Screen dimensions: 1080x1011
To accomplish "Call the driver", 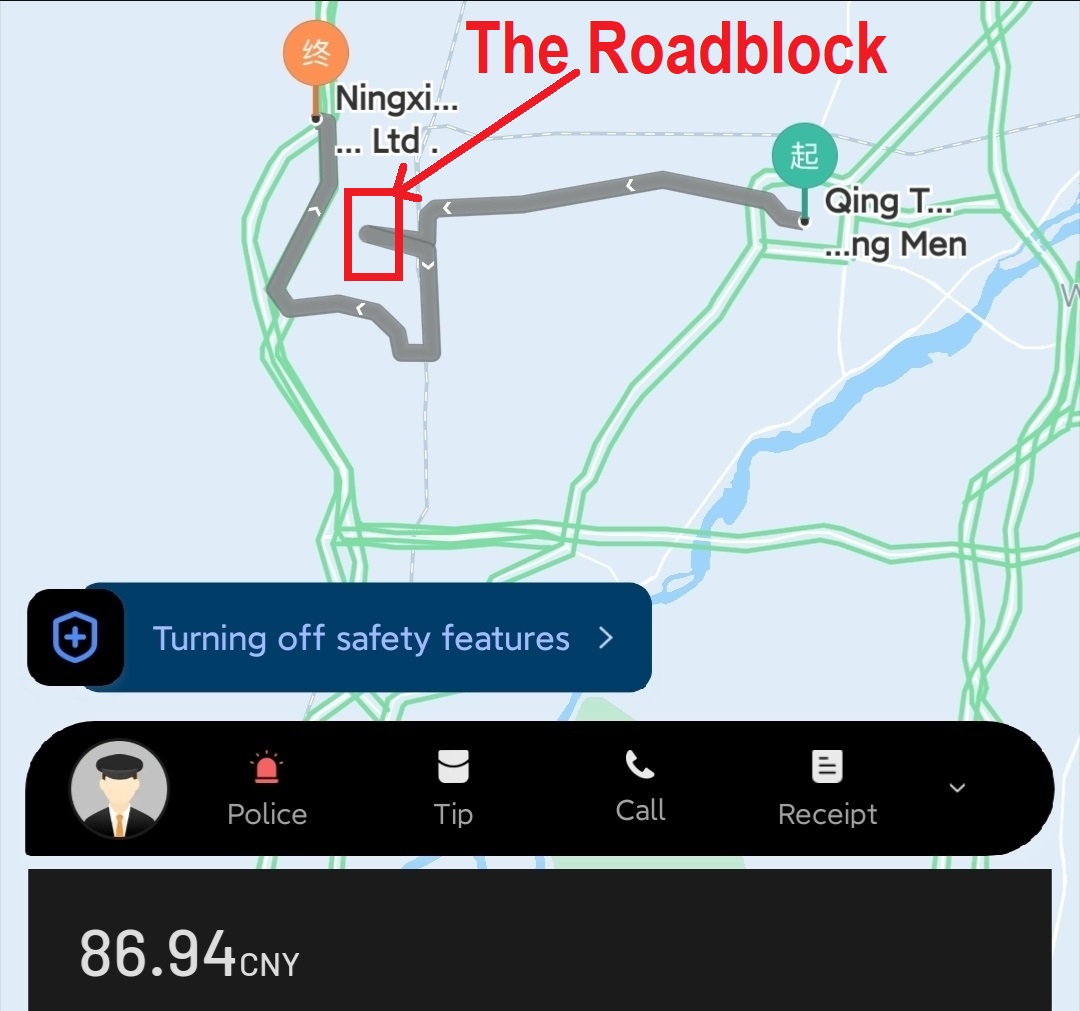I will point(640,788).
